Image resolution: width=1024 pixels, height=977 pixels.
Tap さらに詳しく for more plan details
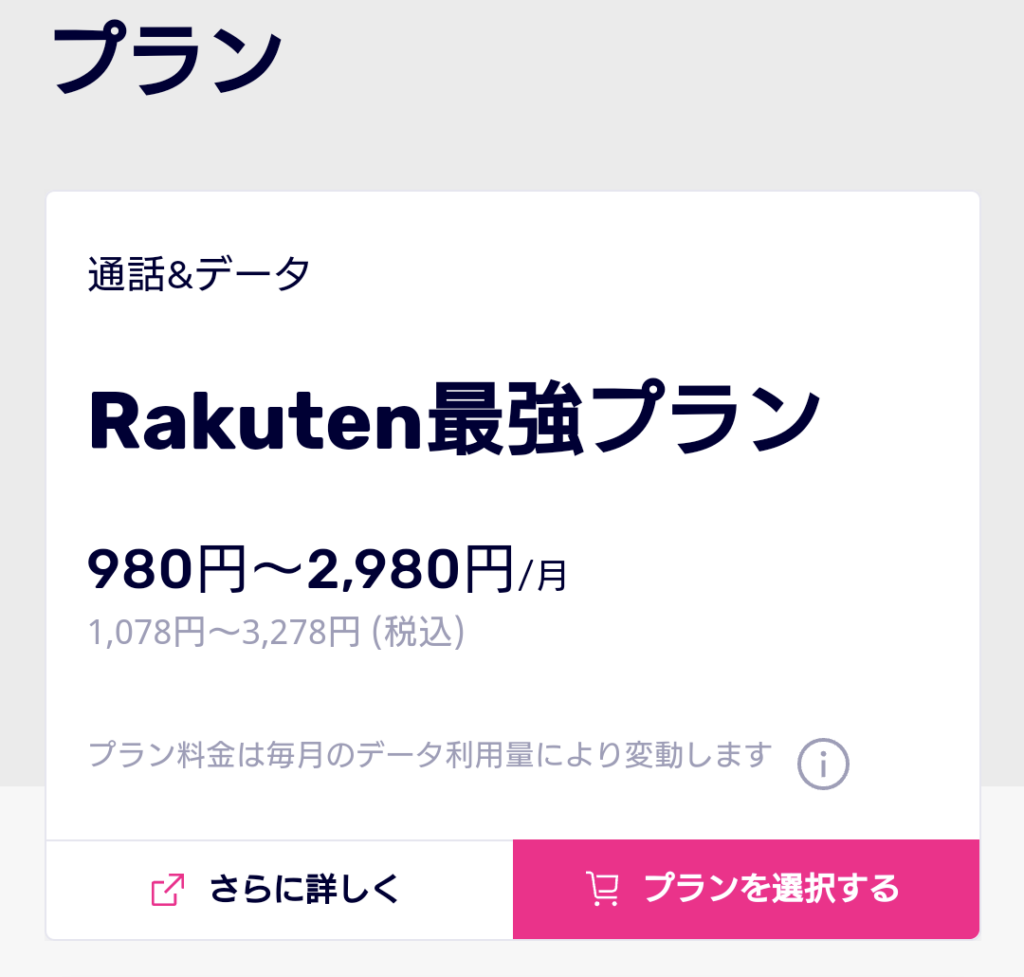tap(279, 889)
